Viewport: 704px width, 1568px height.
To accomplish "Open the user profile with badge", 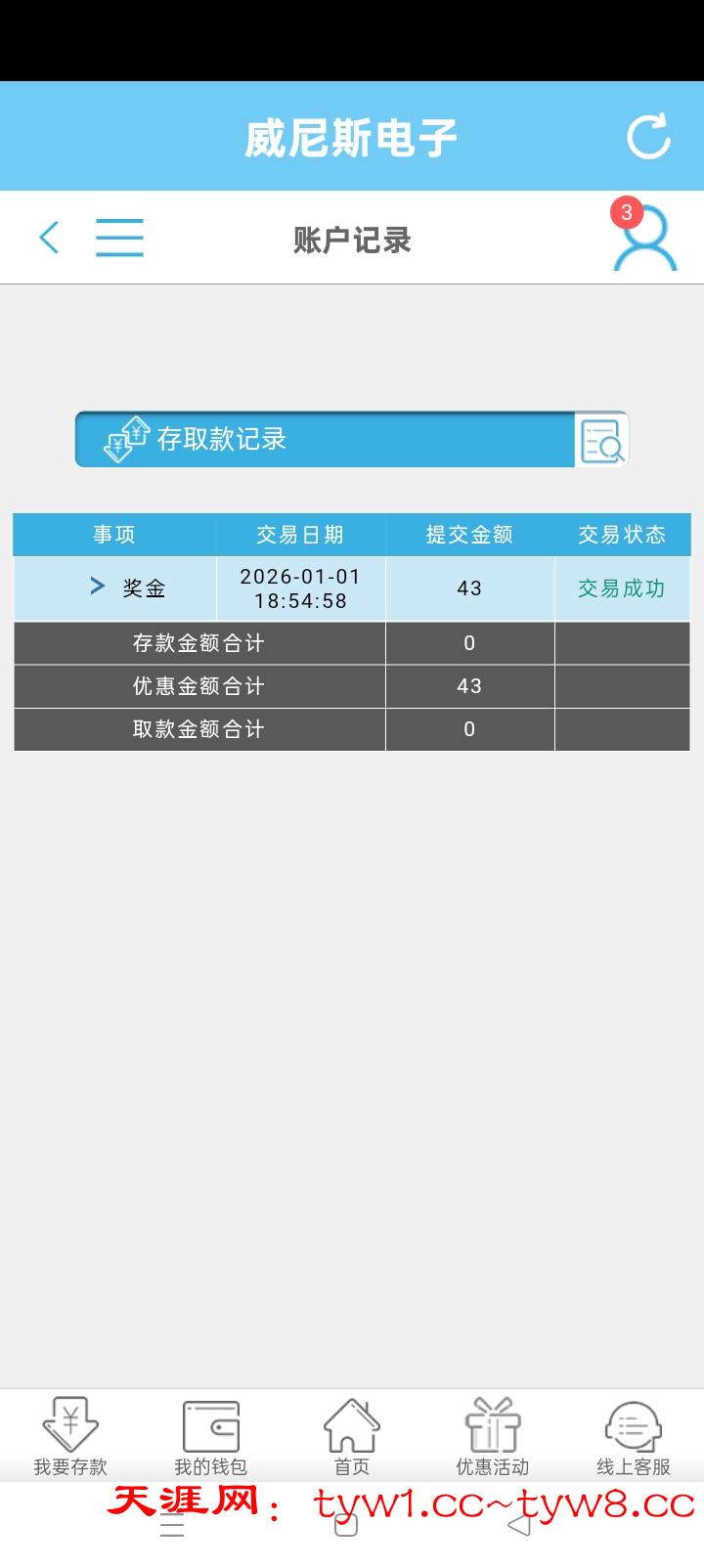I will tap(643, 238).
